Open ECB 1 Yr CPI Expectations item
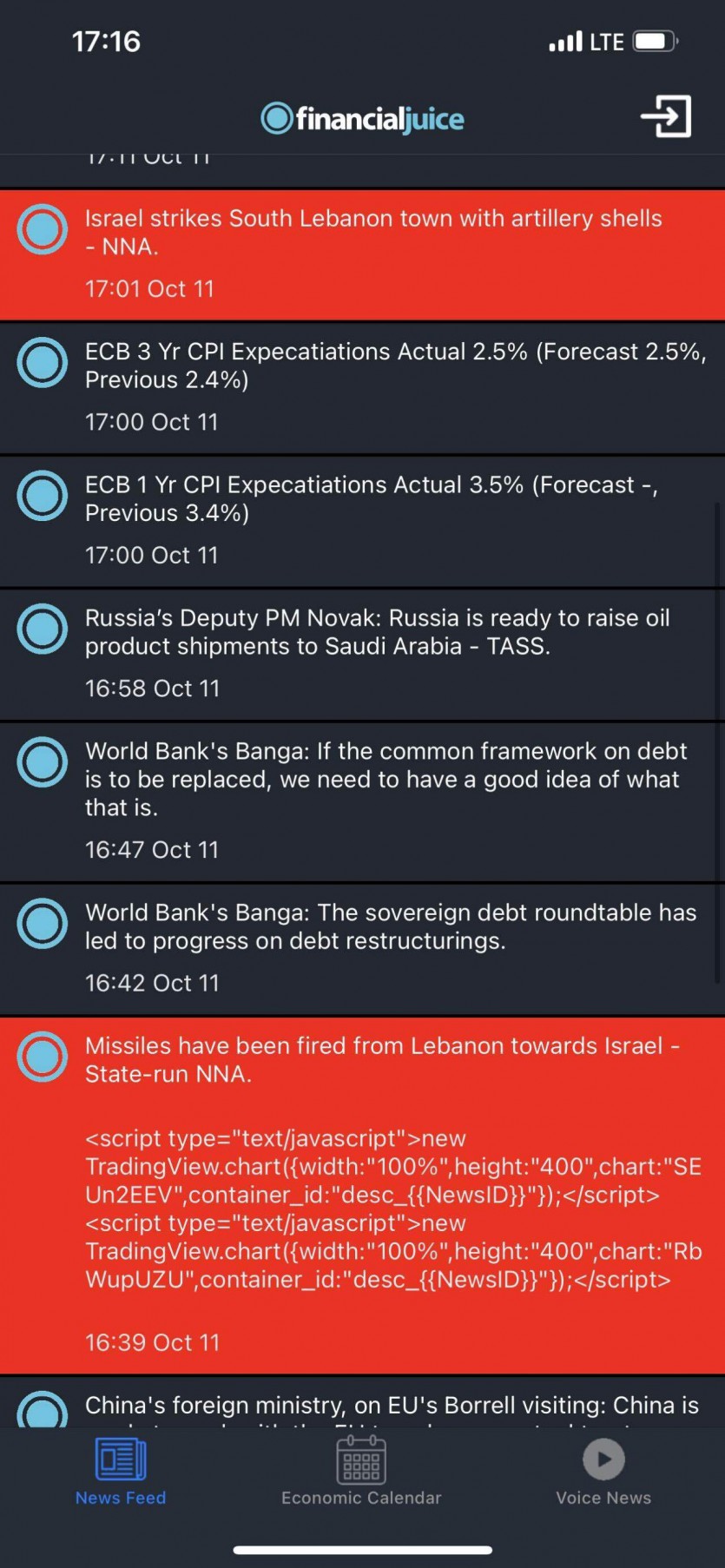The image size is (725, 1568). [372, 498]
